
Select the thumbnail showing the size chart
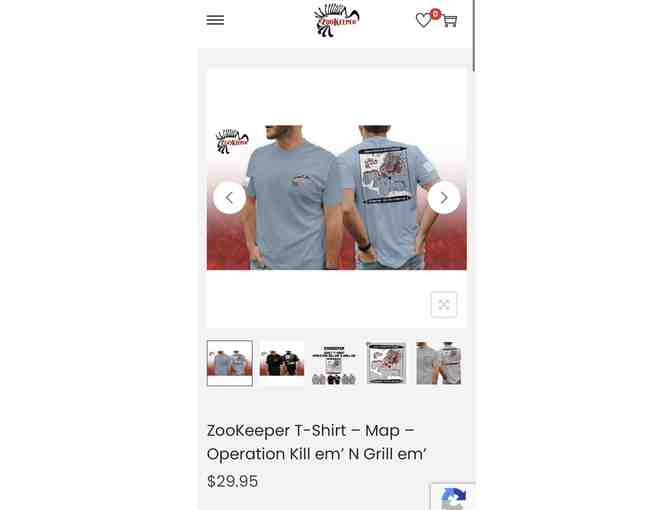(x=334, y=363)
